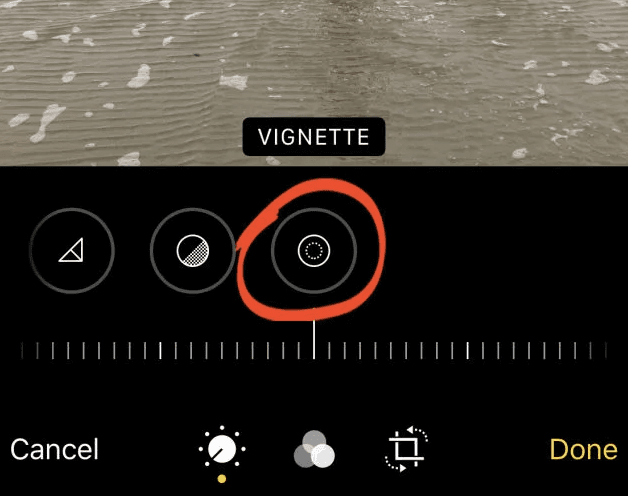
Task: Switch to the Filters tab
Action: coord(314,451)
